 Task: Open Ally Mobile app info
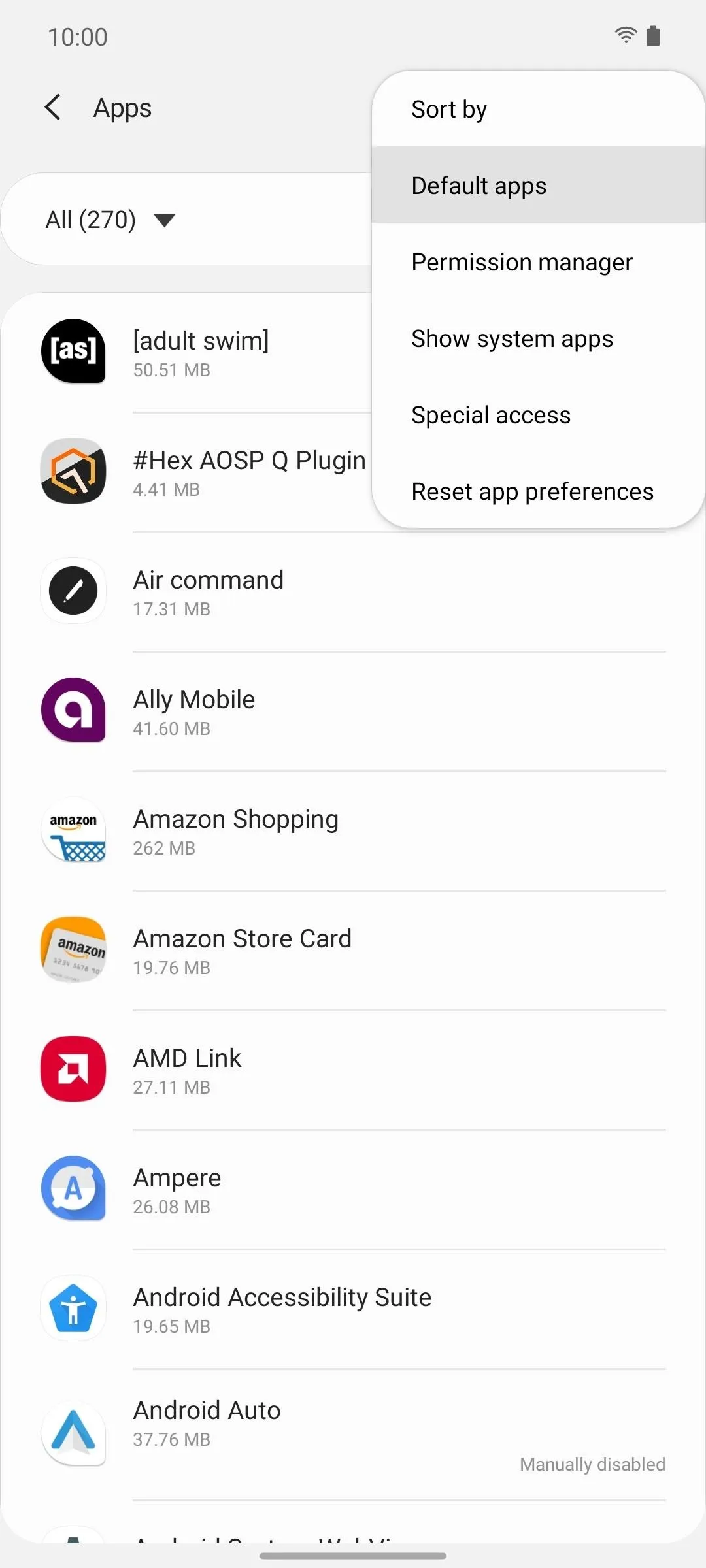[x=353, y=711]
